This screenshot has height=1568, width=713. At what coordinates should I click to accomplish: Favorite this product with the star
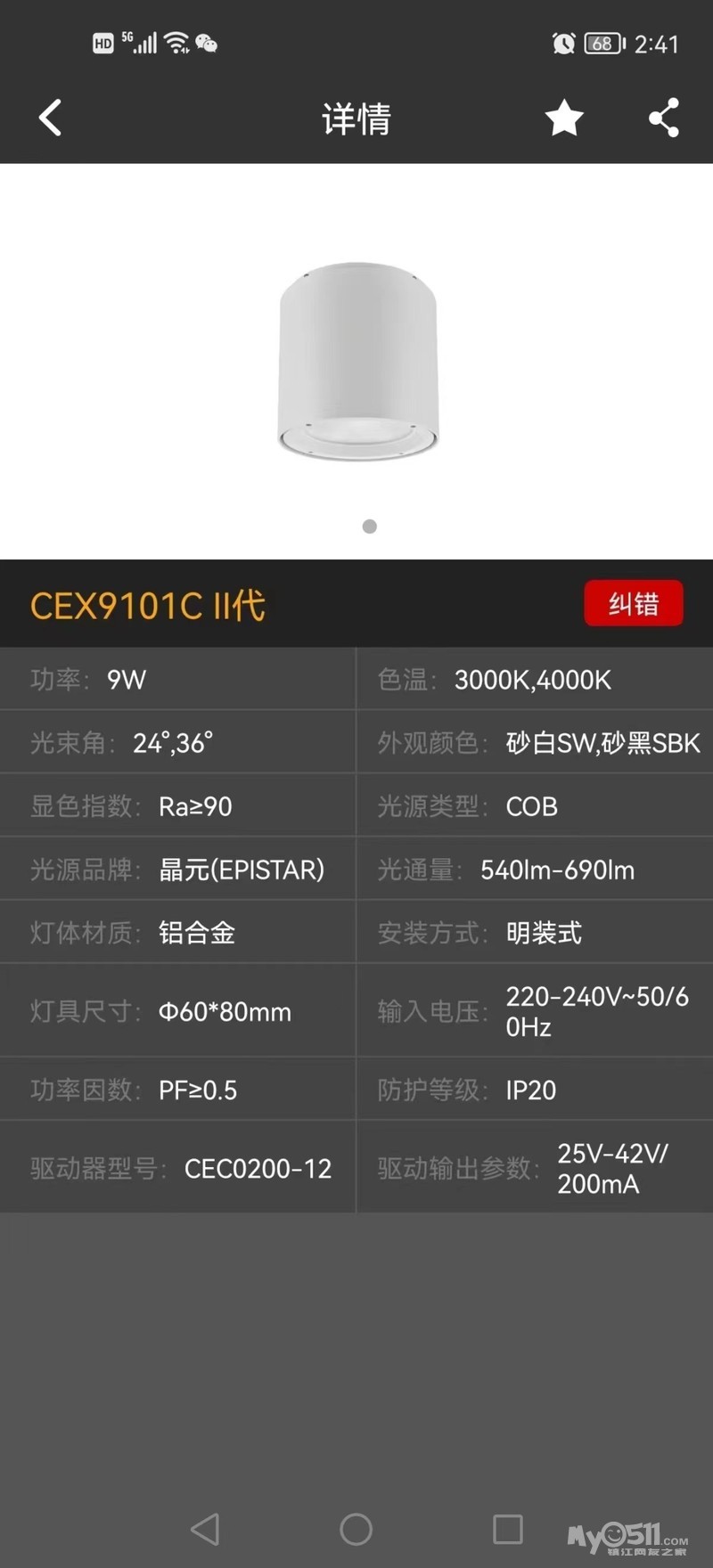point(563,118)
